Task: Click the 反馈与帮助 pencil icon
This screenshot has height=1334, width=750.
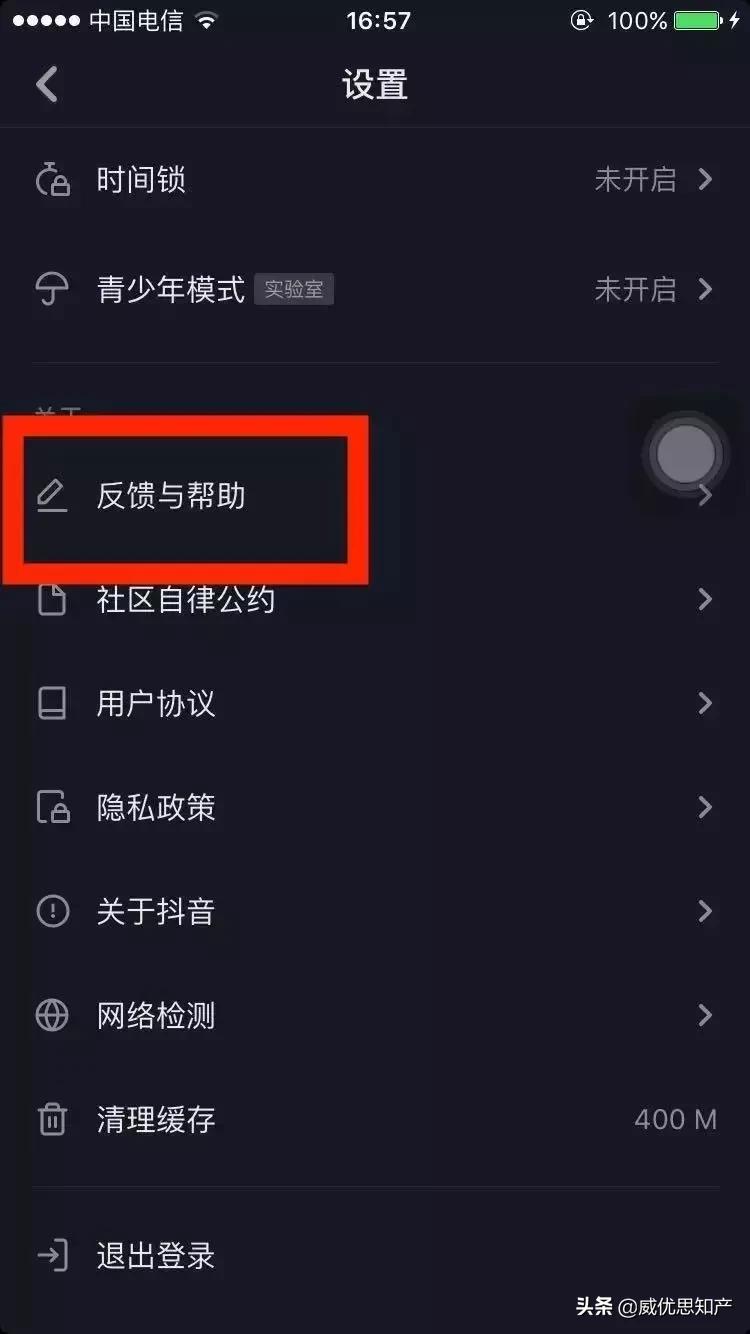Action: tap(52, 494)
